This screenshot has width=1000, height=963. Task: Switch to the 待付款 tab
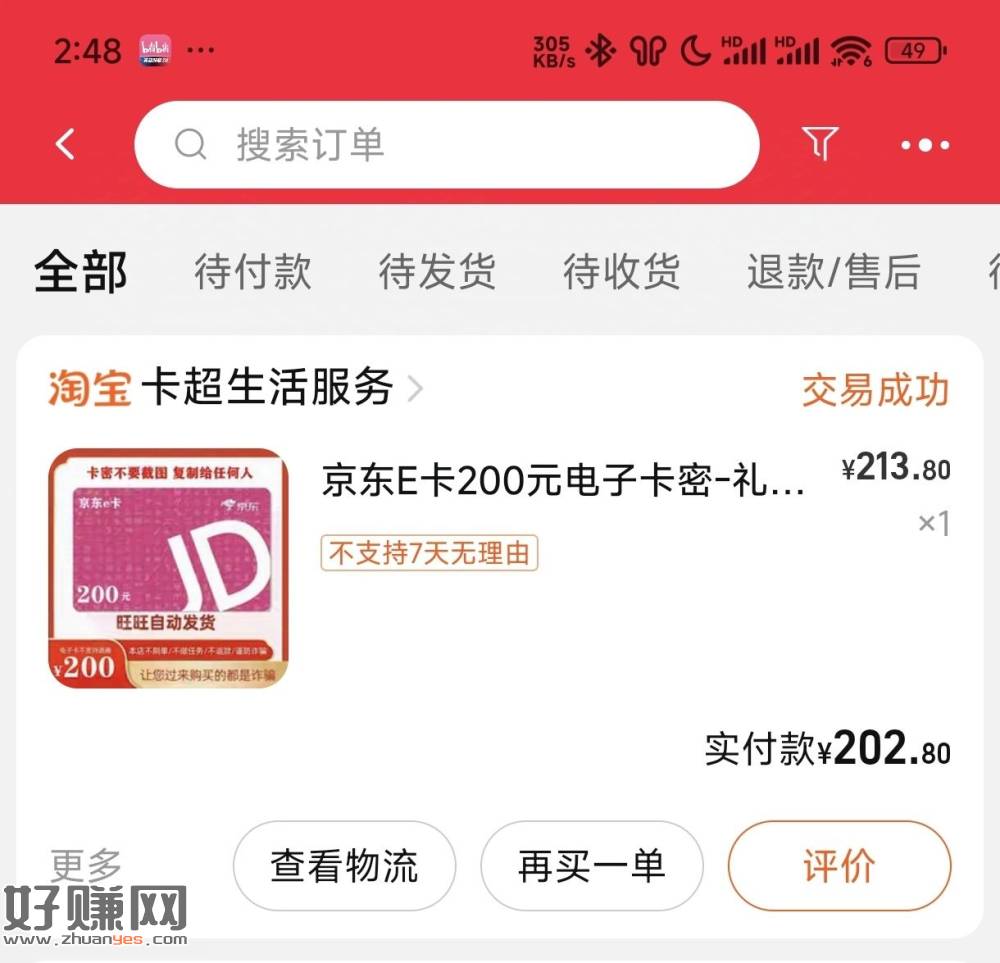[x=253, y=272]
